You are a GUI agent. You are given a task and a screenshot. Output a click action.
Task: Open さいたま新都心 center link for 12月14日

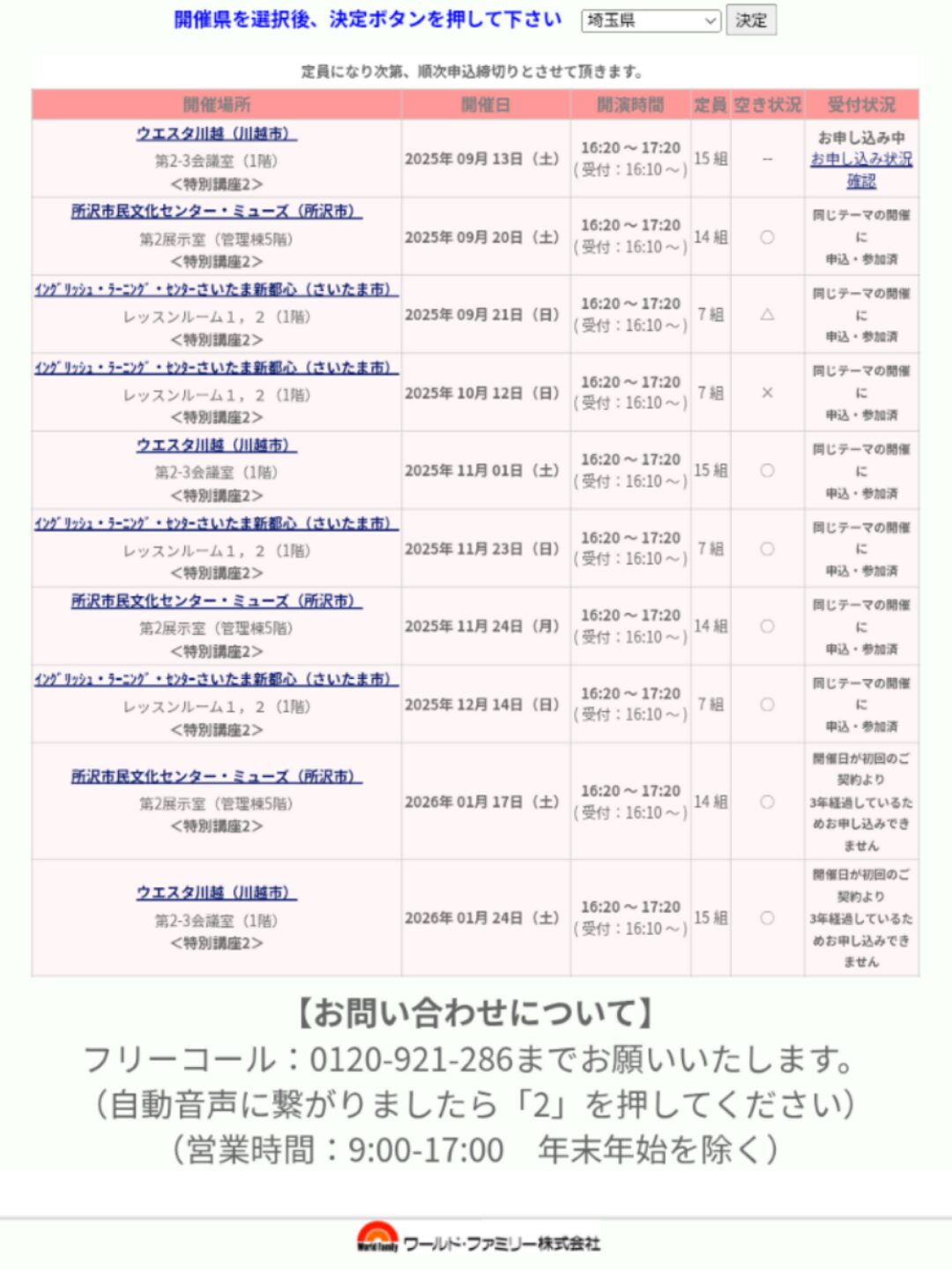(216, 679)
